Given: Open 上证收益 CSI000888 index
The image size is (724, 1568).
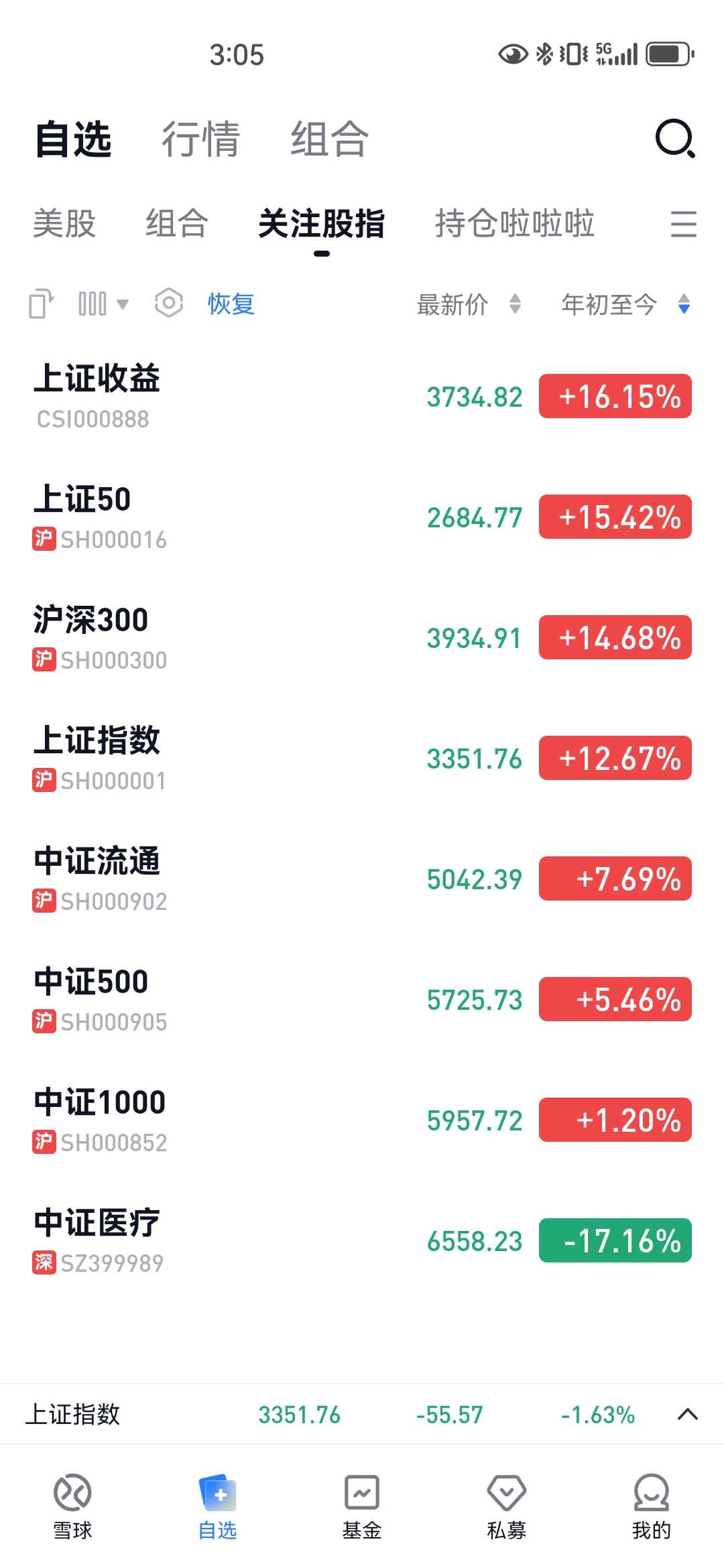Looking at the screenshot, I should 201,396.
